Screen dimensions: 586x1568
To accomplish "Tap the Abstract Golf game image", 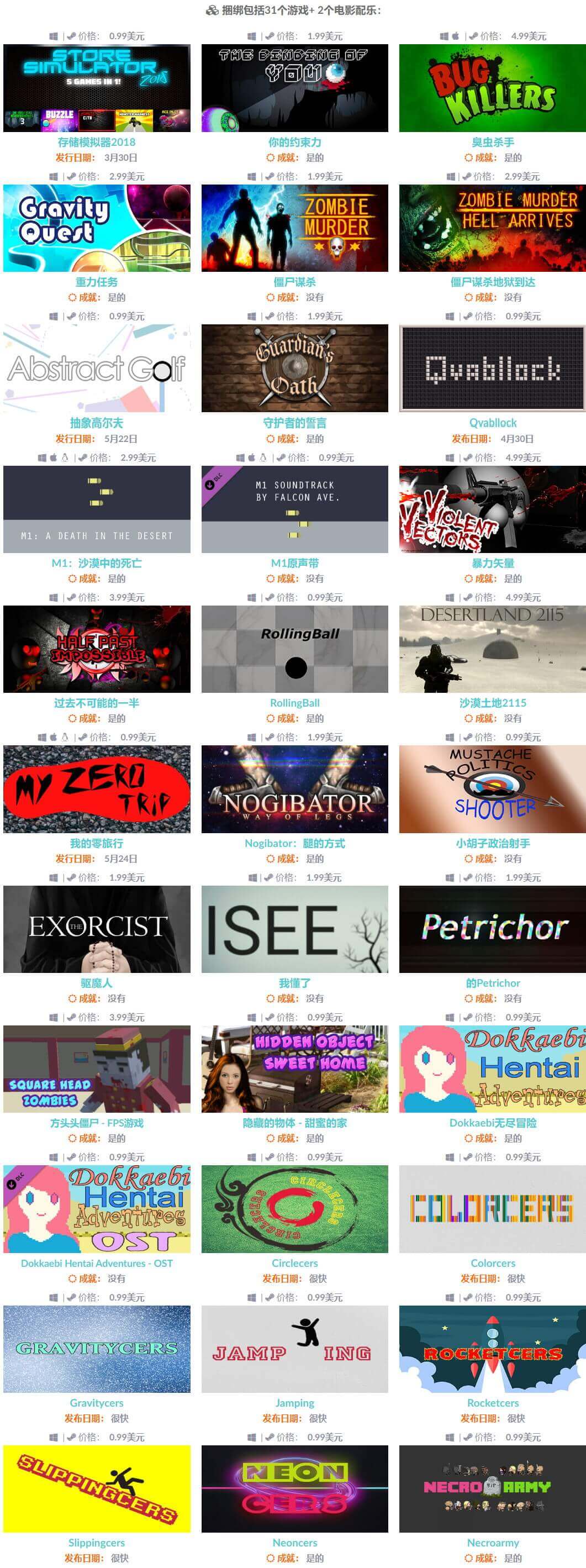I will pyautogui.click(x=97, y=367).
